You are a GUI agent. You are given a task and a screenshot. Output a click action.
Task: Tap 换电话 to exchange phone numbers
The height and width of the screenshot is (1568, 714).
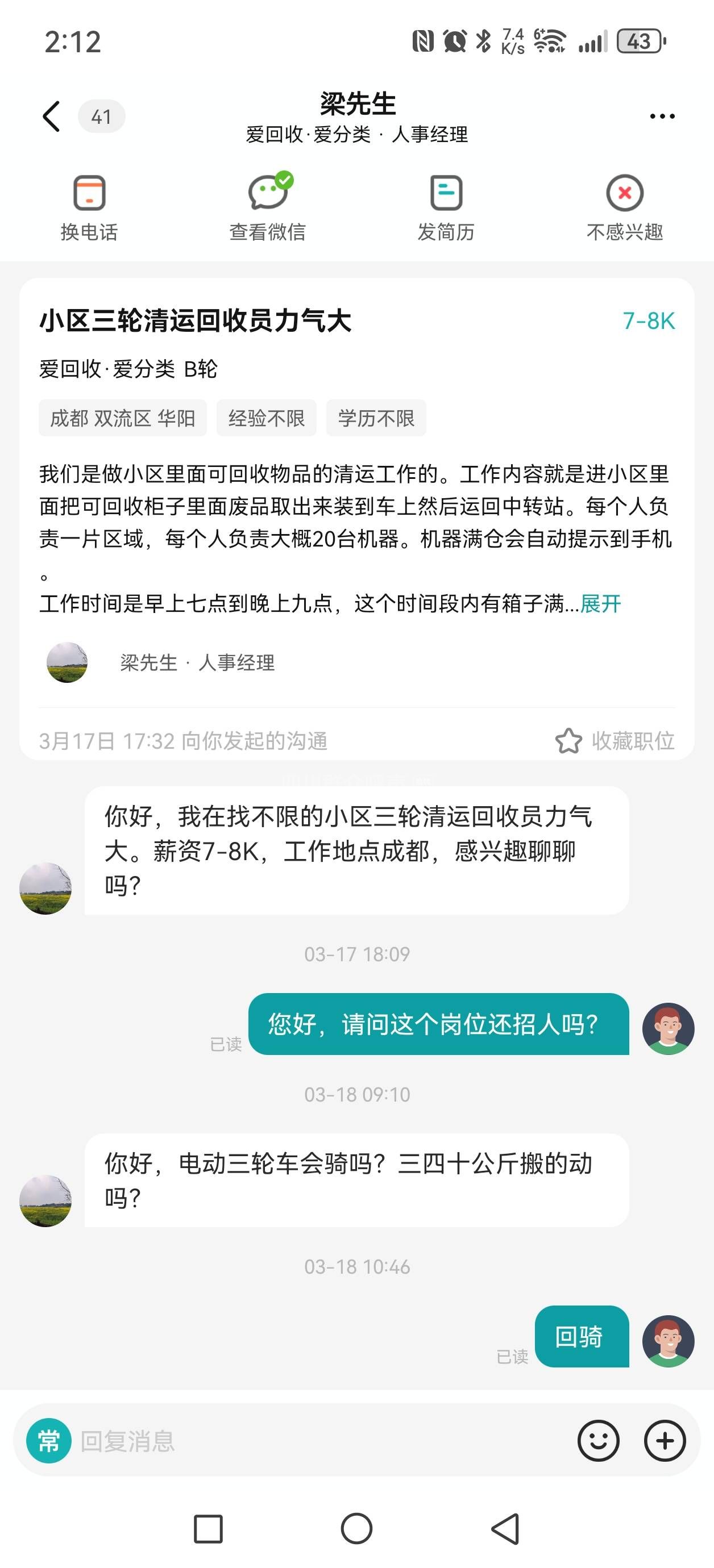89,207
